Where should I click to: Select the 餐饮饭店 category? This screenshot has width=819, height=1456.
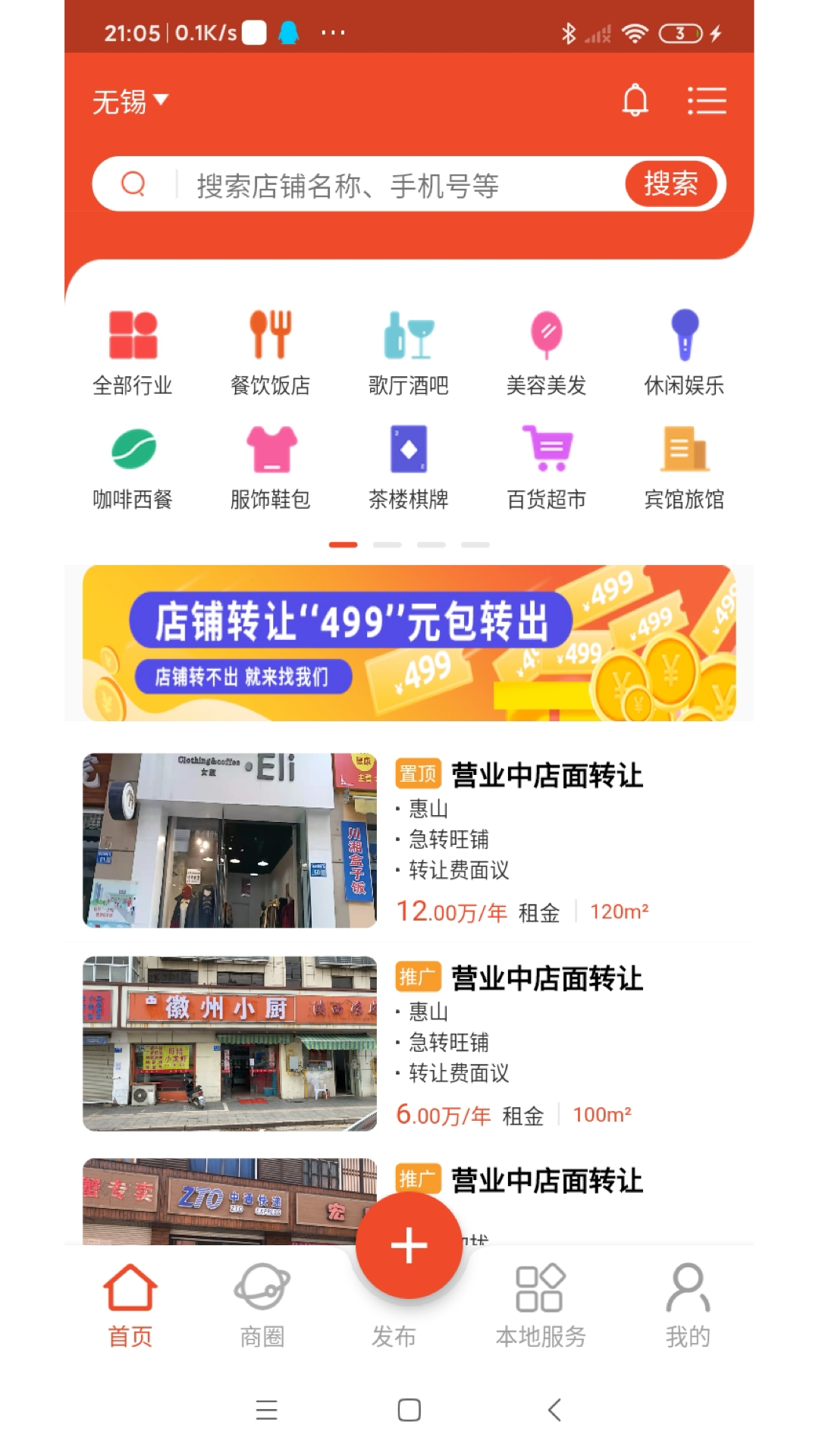click(x=271, y=353)
